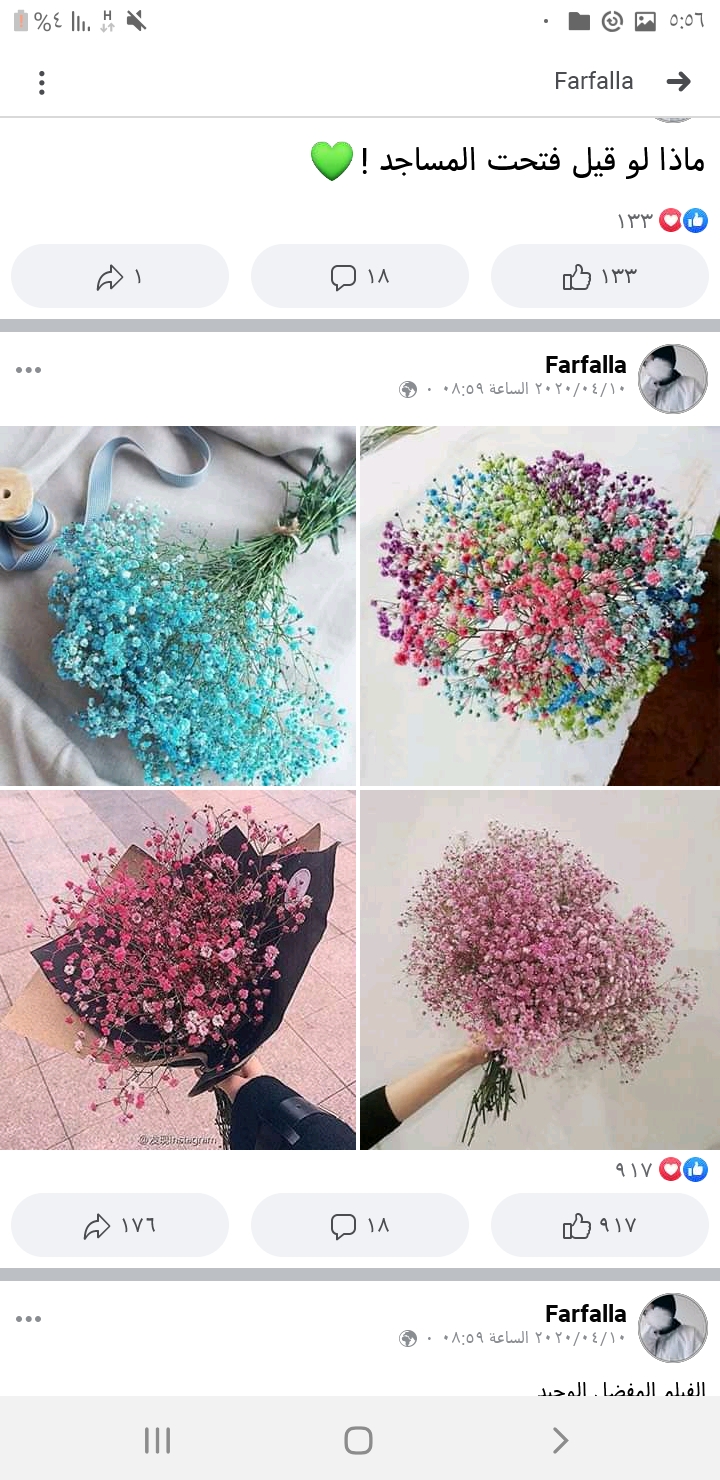The width and height of the screenshot is (720, 1480).
Task: Like the flower post with 917 reactions
Action: click(x=599, y=1225)
